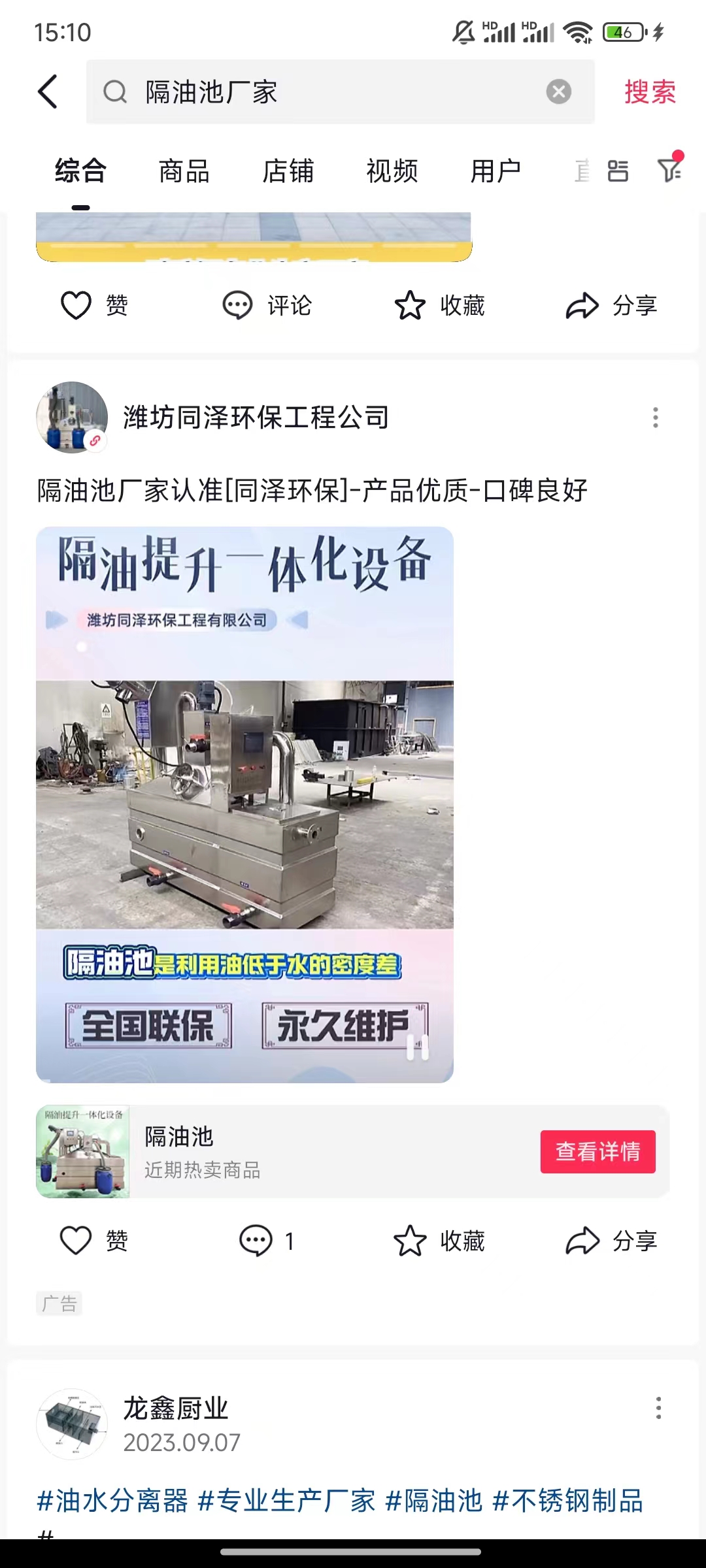This screenshot has width=706, height=1568.
Task: Play the 隔油提升一体化设备 video
Action: pyautogui.click(x=244, y=804)
